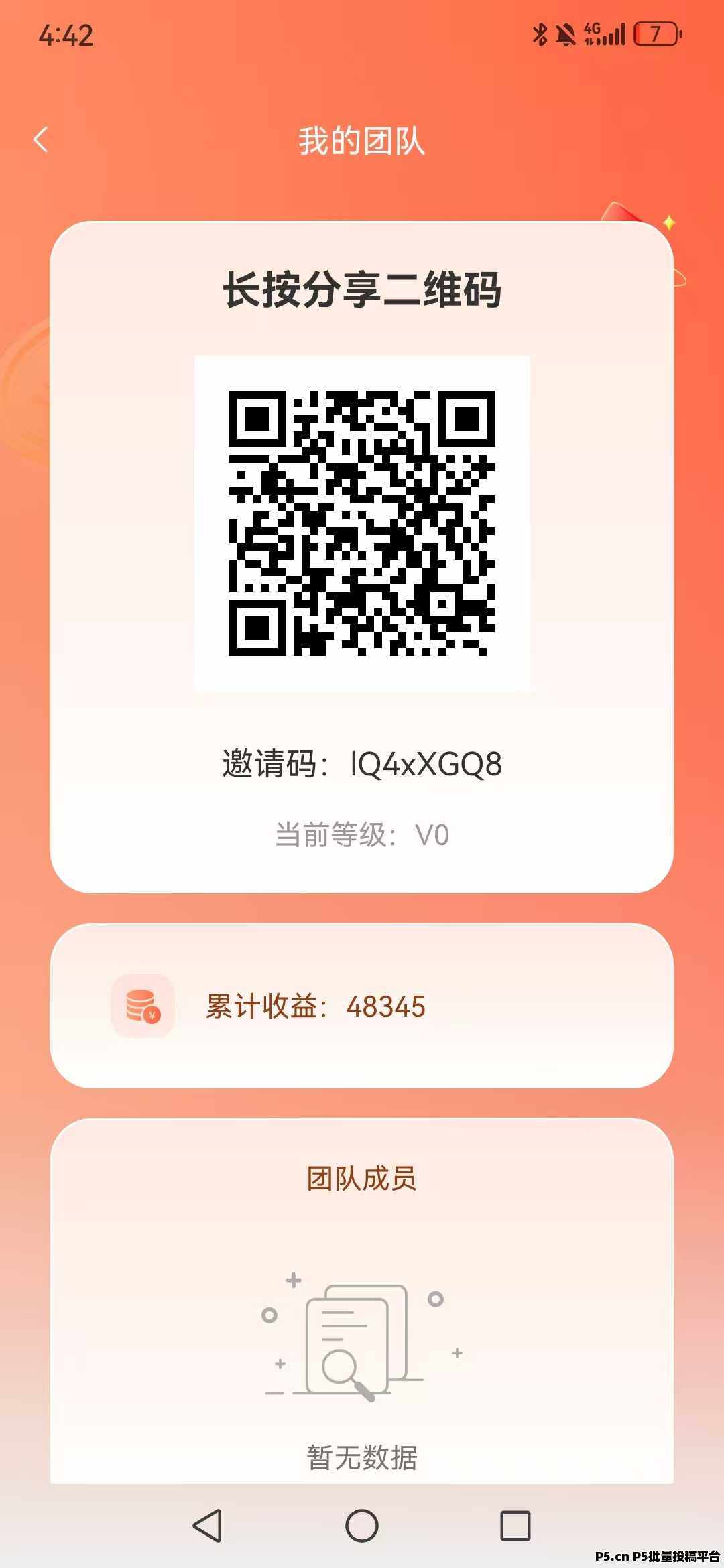Go to the home screen

tap(362, 1526)
